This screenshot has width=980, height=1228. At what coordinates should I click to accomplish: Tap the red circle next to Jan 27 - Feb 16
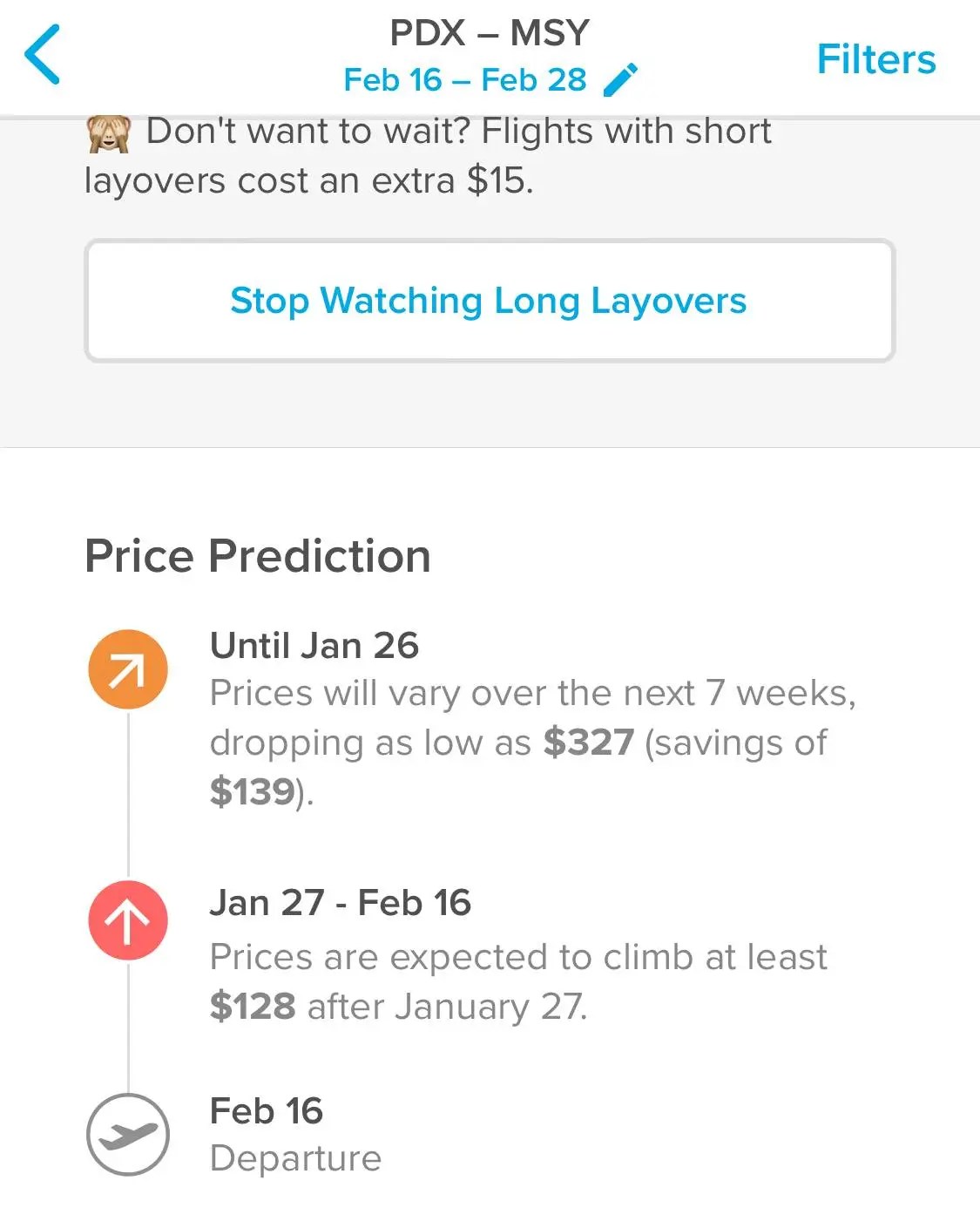coord(127,921)
